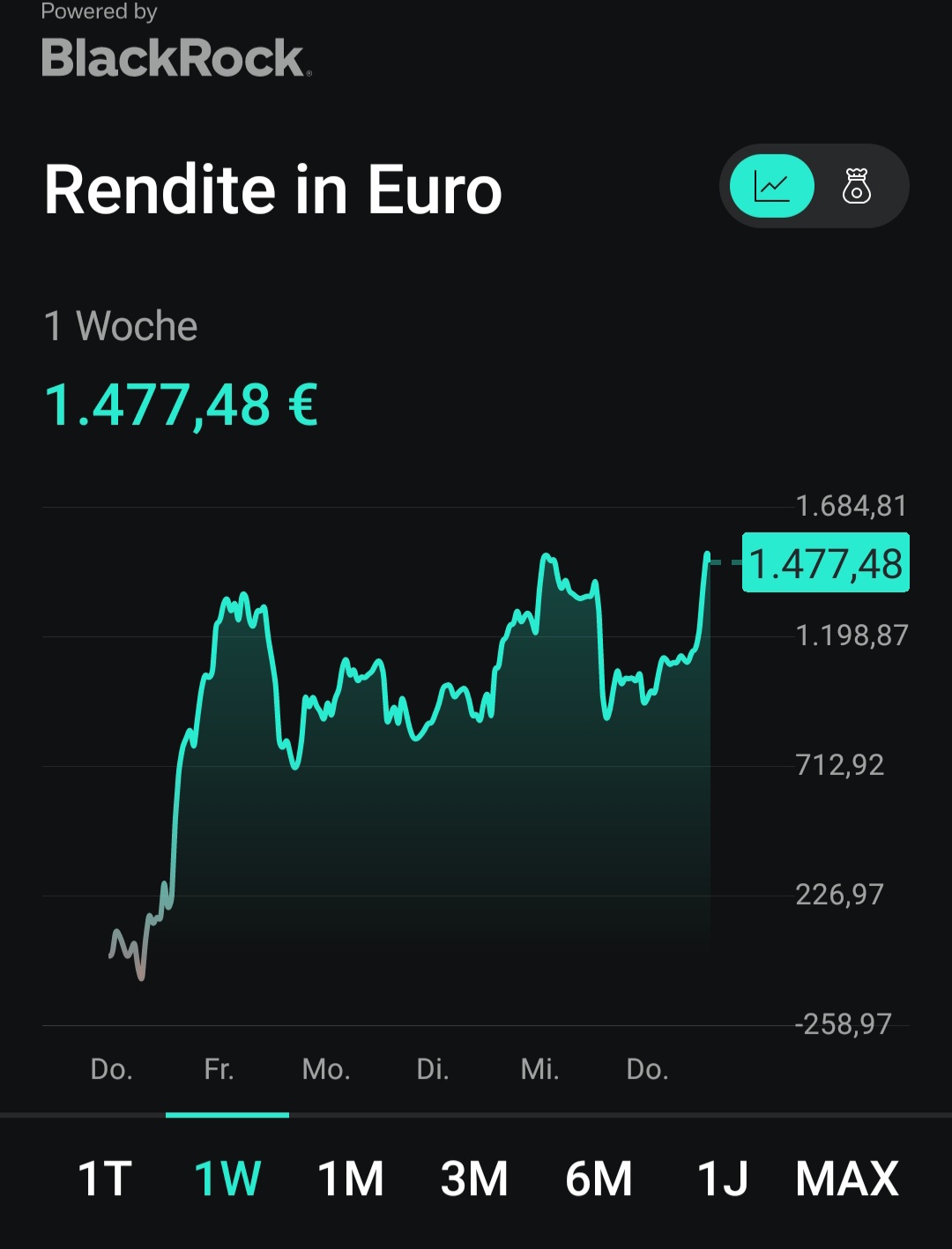The width and height of the screenshot is (952, 1249).
Task: Open the 3M three-month chart
Action: coord(473,1176)
